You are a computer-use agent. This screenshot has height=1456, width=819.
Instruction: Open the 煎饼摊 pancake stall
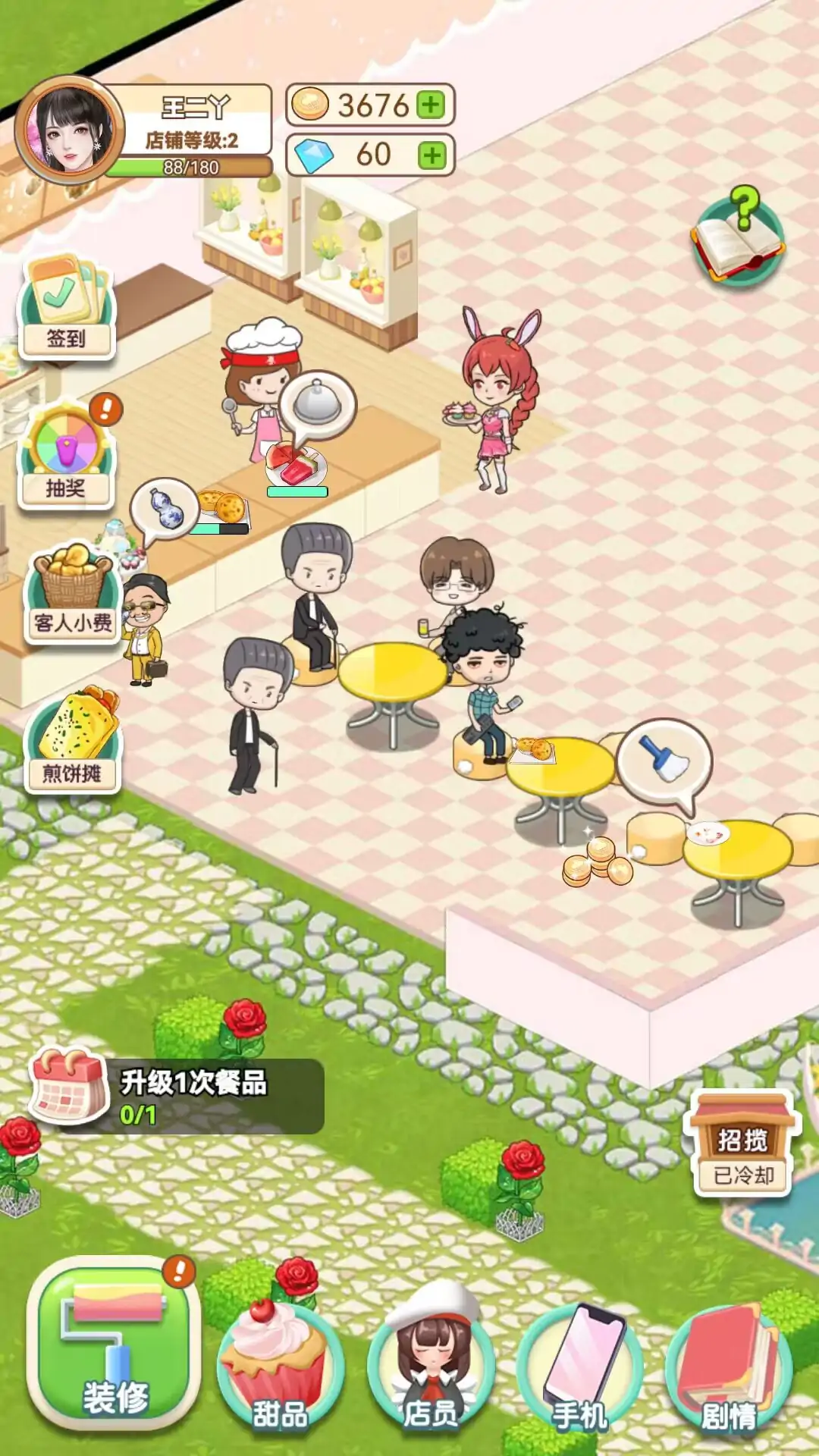(73, 739)
